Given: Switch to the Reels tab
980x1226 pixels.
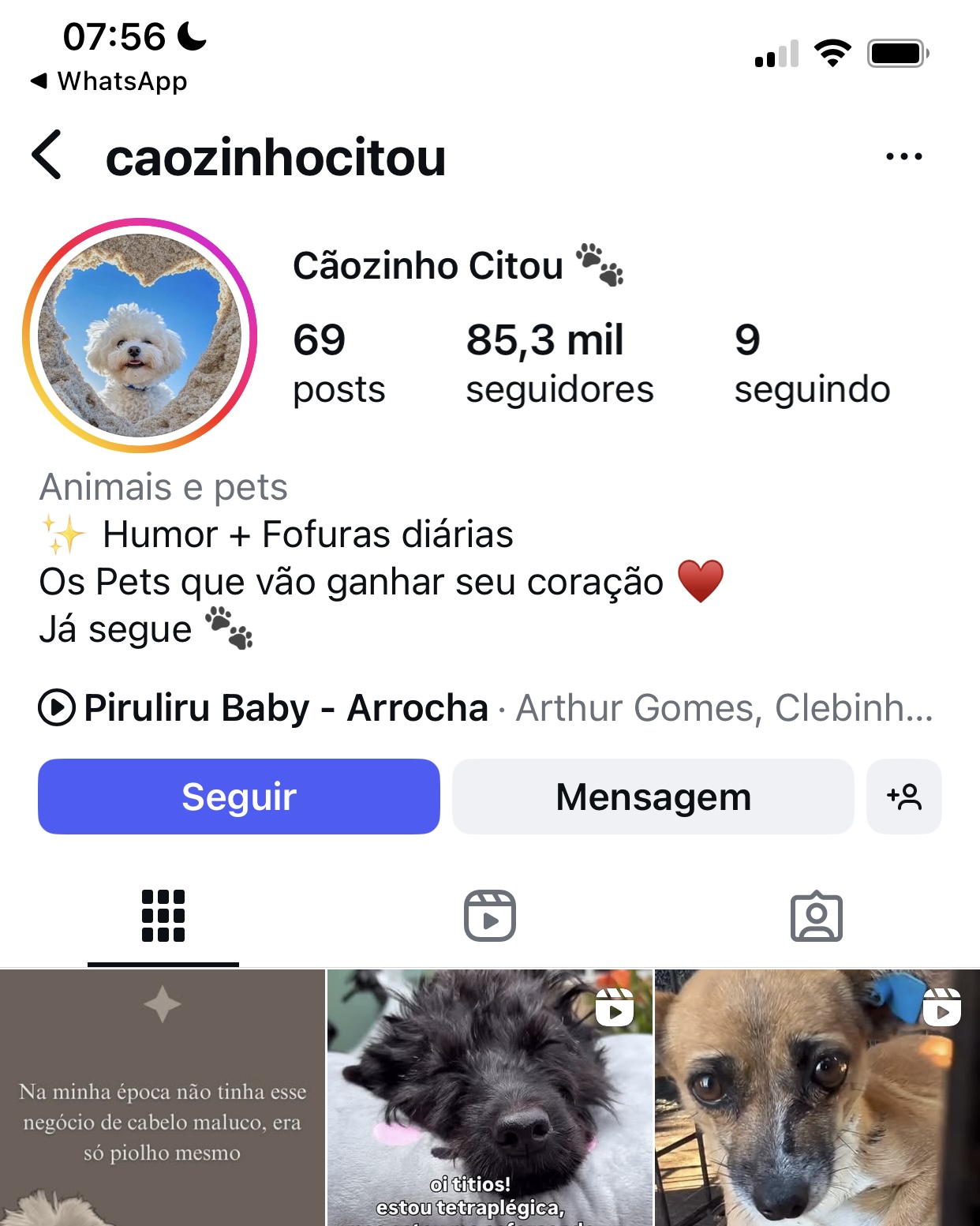Looking at the screenshot, I should point(489,916).
